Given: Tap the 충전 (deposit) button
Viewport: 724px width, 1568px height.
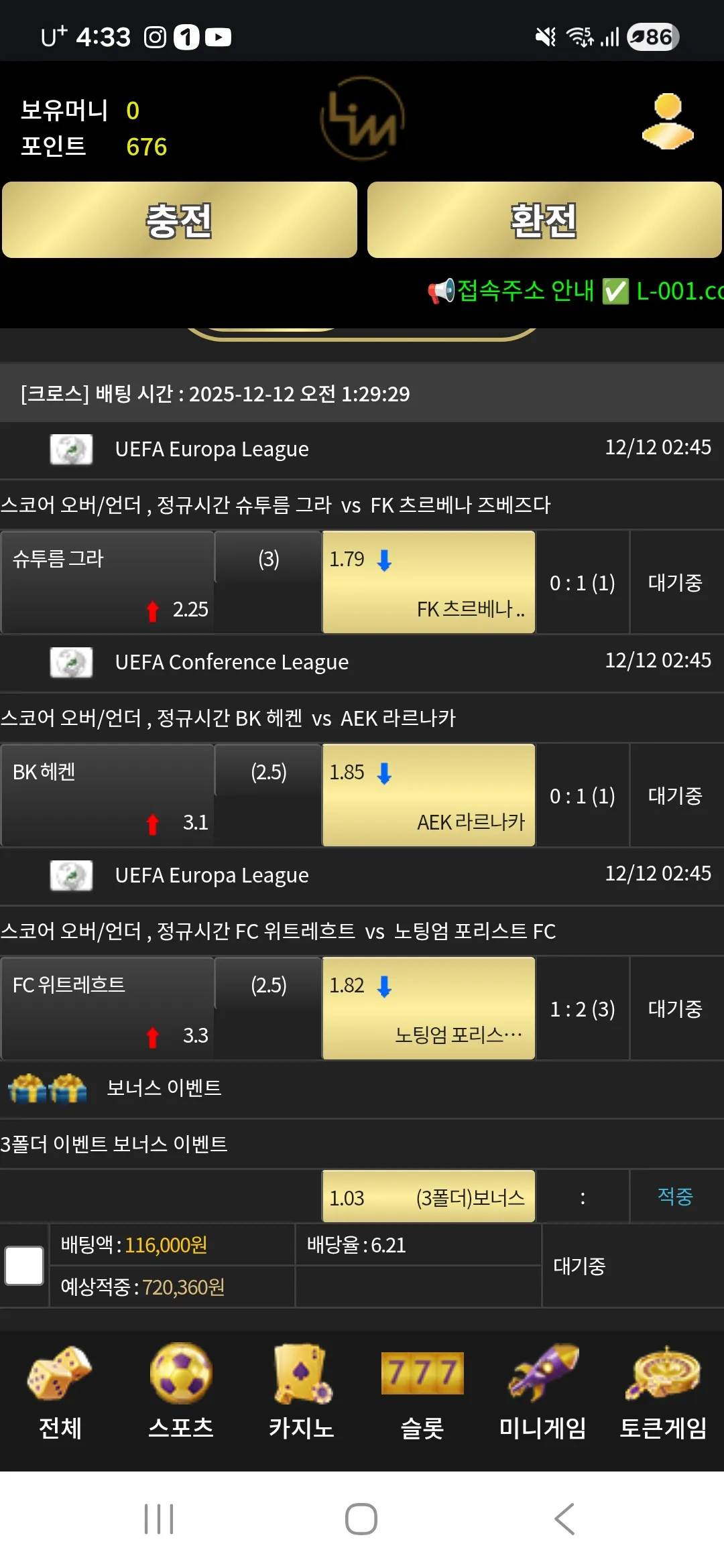Looking at the screenshot, I should (180, 220).
